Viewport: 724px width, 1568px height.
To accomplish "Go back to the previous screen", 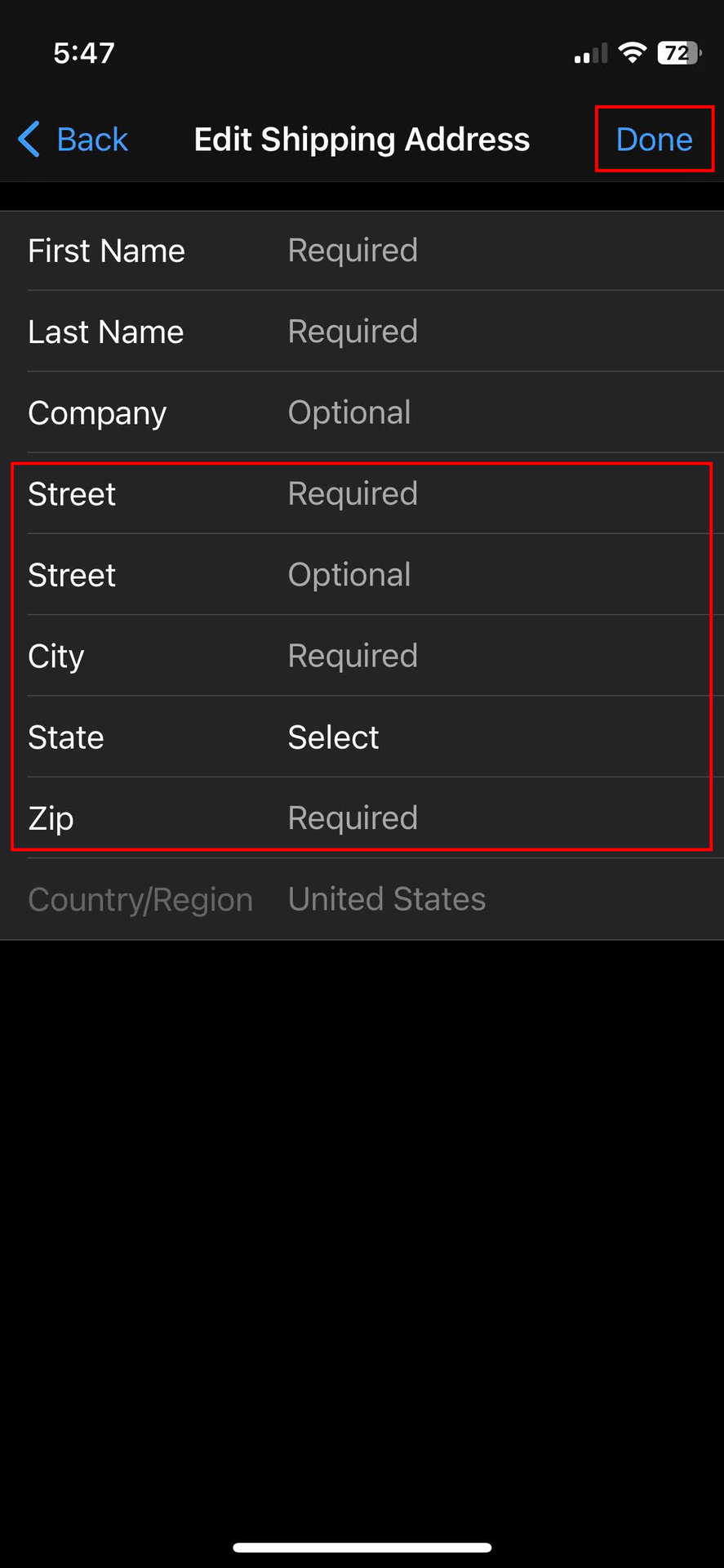I will click(73, 140).
